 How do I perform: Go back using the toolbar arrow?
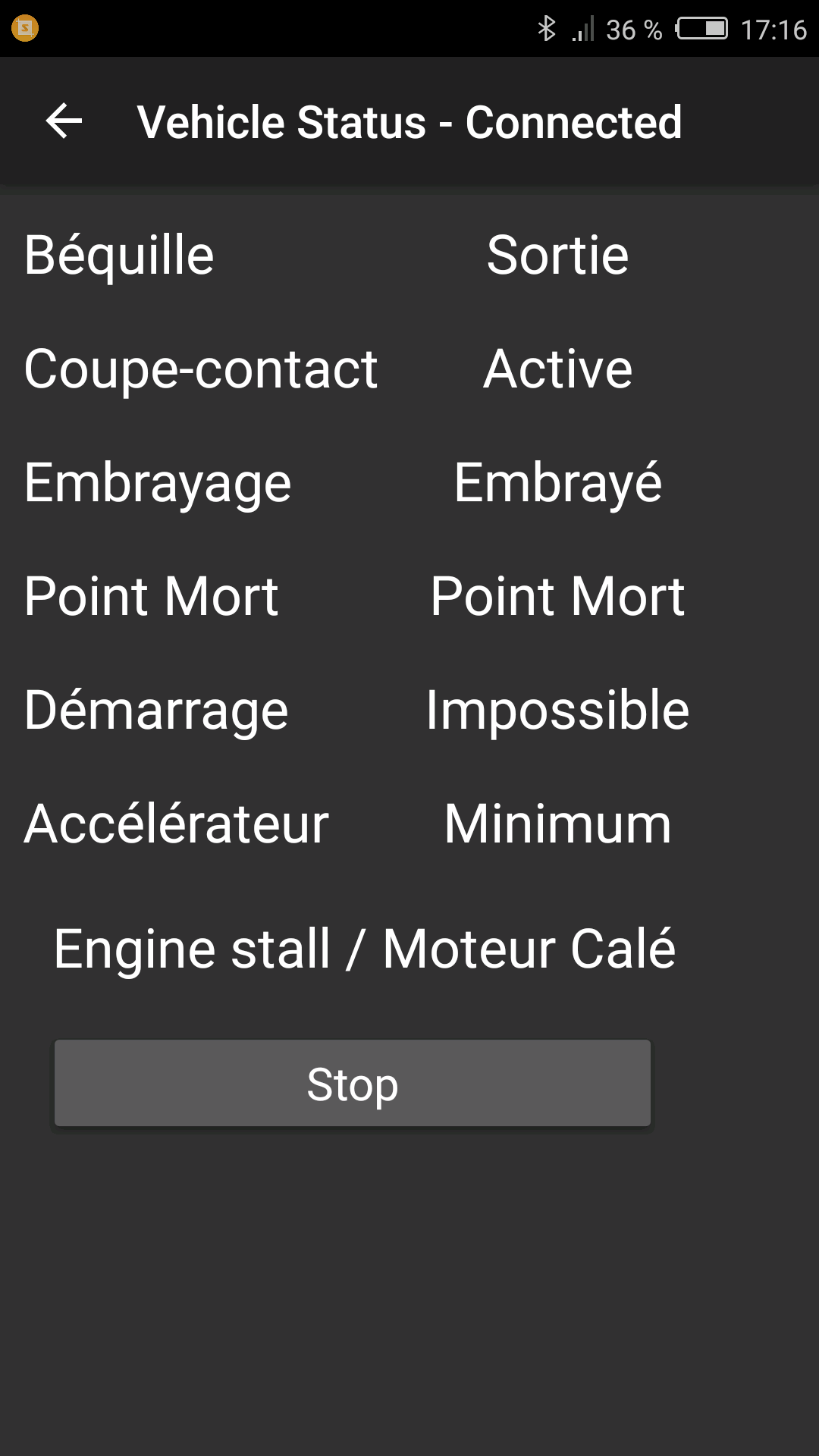(x=64, y=121)
